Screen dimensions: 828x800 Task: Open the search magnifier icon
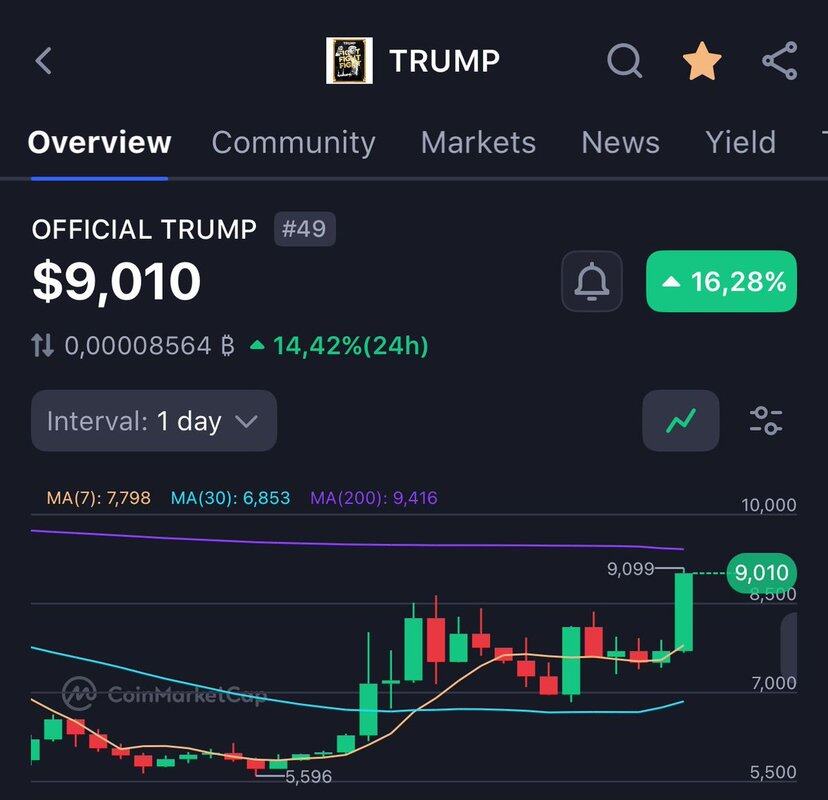625,62
